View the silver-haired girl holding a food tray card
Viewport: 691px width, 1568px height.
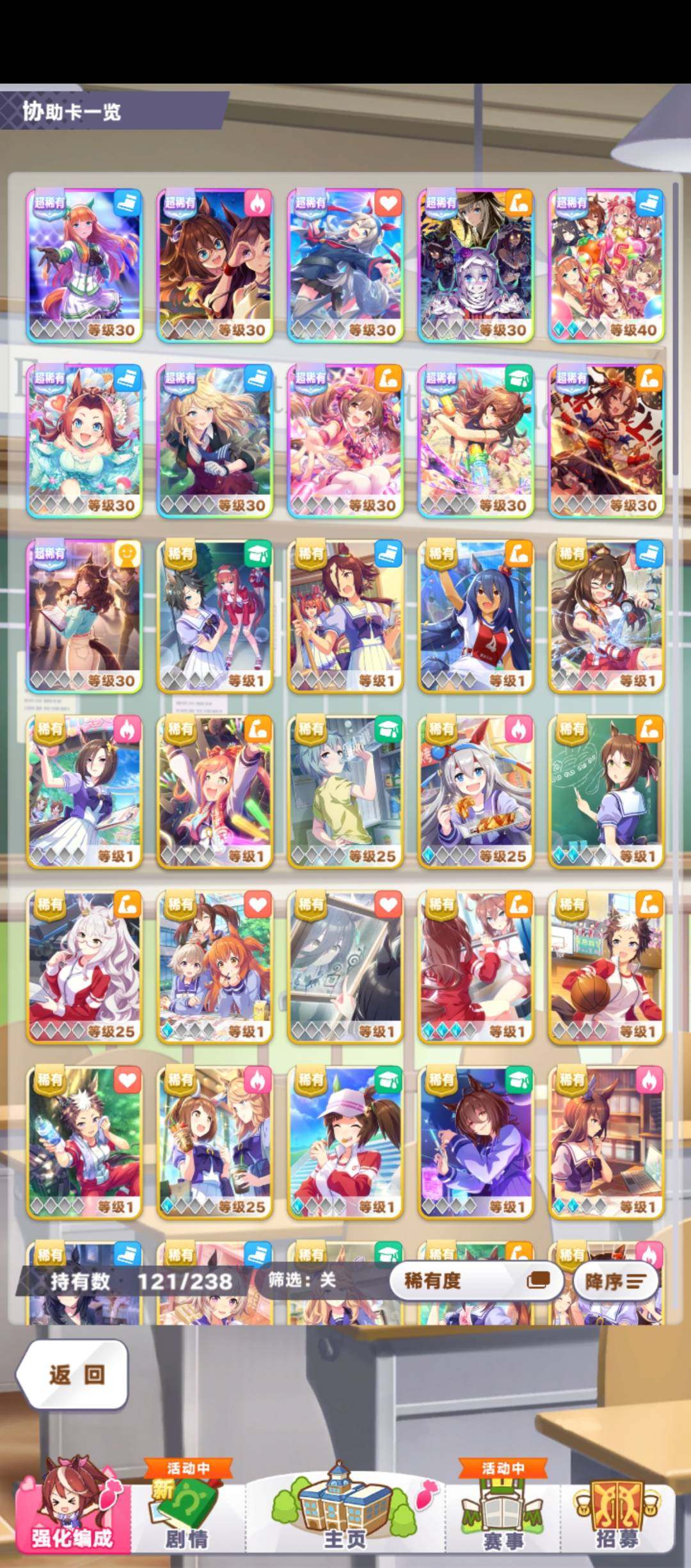[475, 791]
